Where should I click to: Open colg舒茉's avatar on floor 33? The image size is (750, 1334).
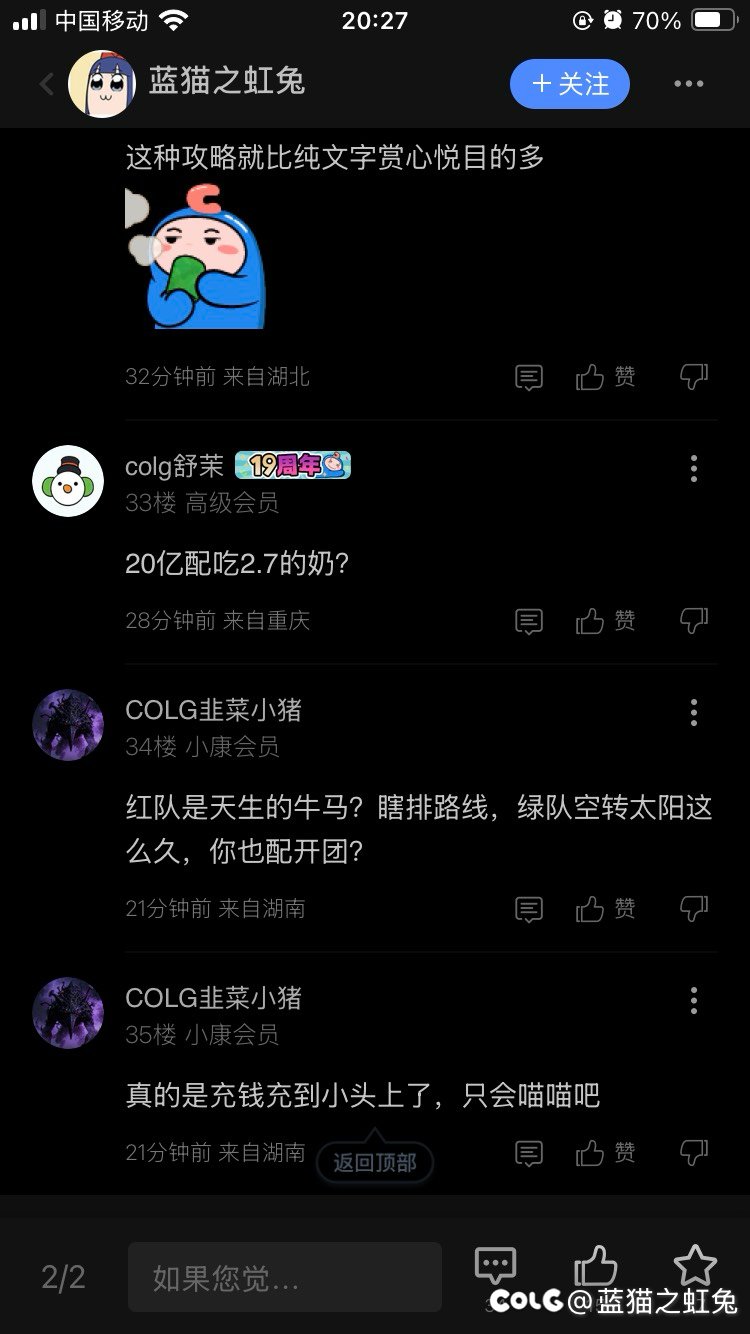68,481
